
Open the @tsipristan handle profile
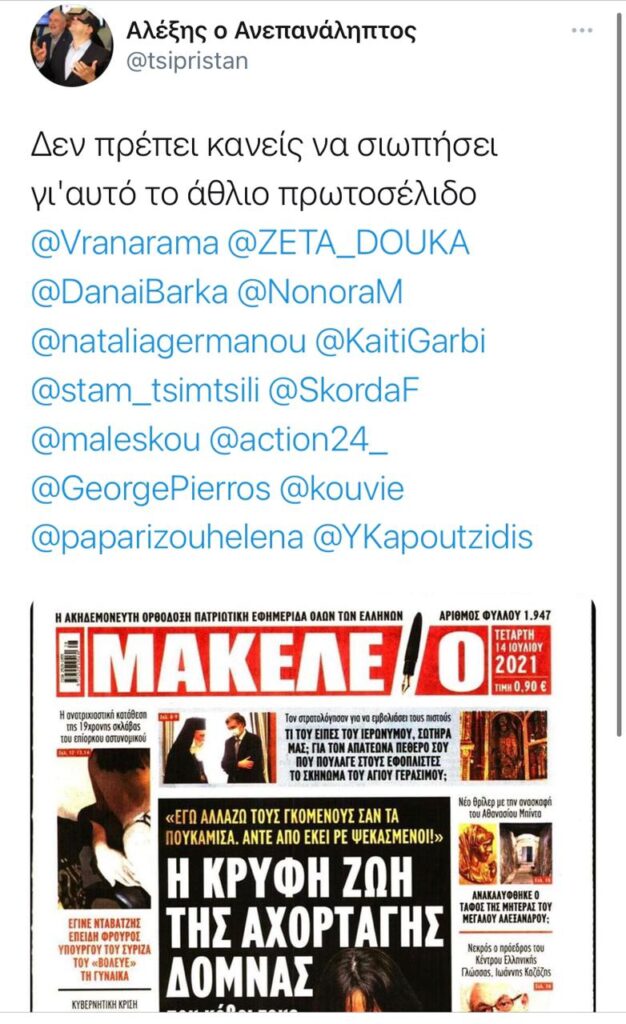[188, 61]
